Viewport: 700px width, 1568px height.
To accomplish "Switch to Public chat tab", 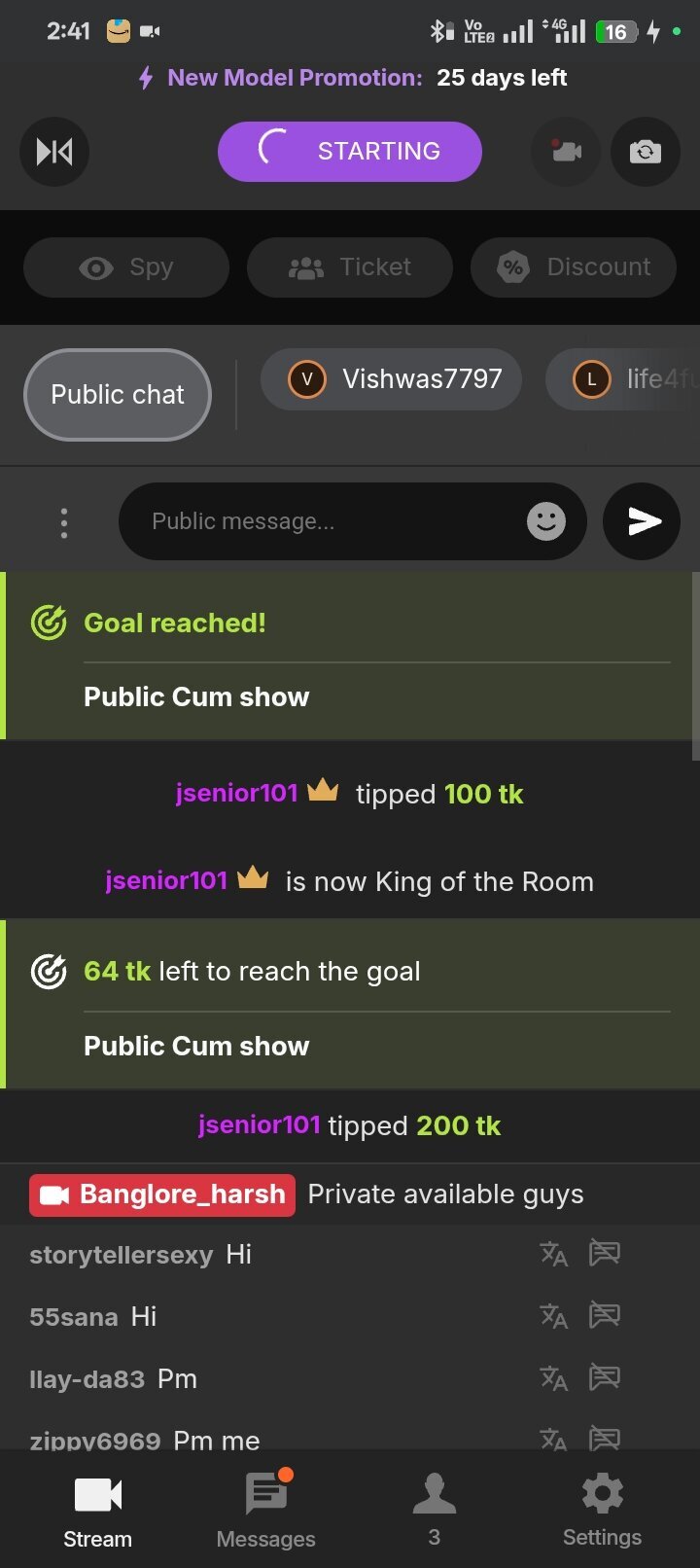I will pos(118,395).
